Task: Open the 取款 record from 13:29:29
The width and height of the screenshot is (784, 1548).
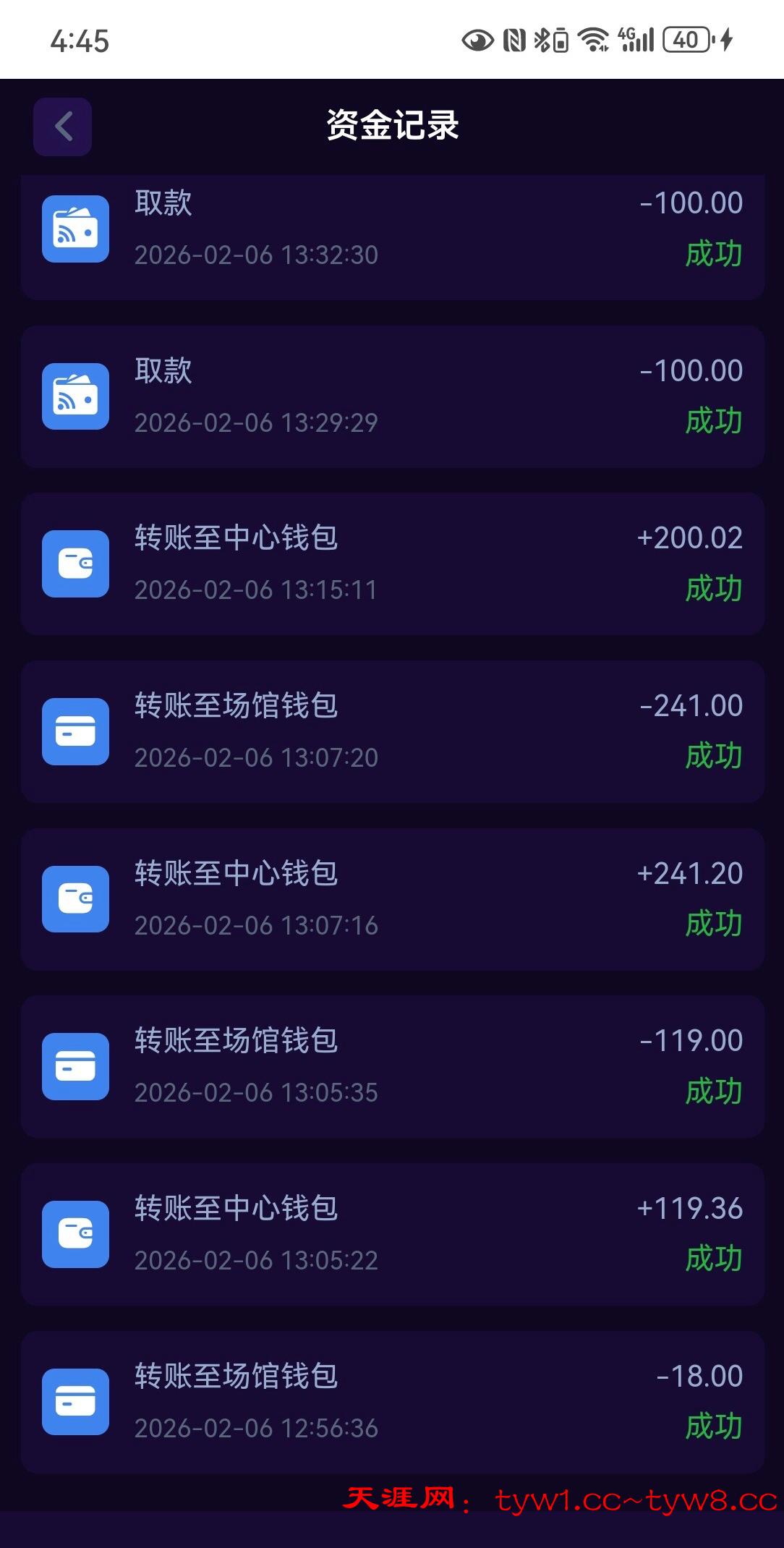Action: pyautogui.click(x=392, y=396)
